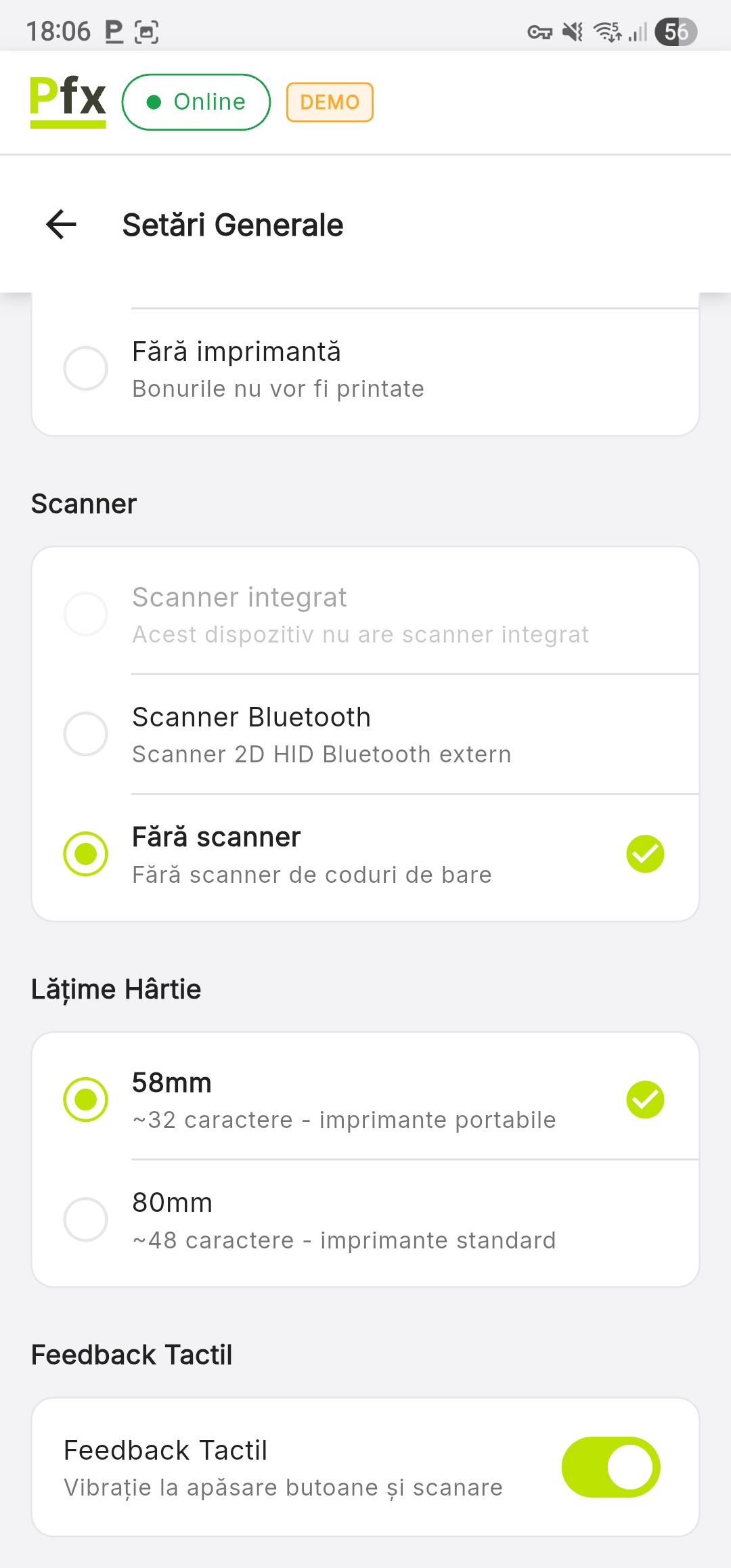
Task: Choose Scanner Bluetooth as scanner
Action: (86, 734)
